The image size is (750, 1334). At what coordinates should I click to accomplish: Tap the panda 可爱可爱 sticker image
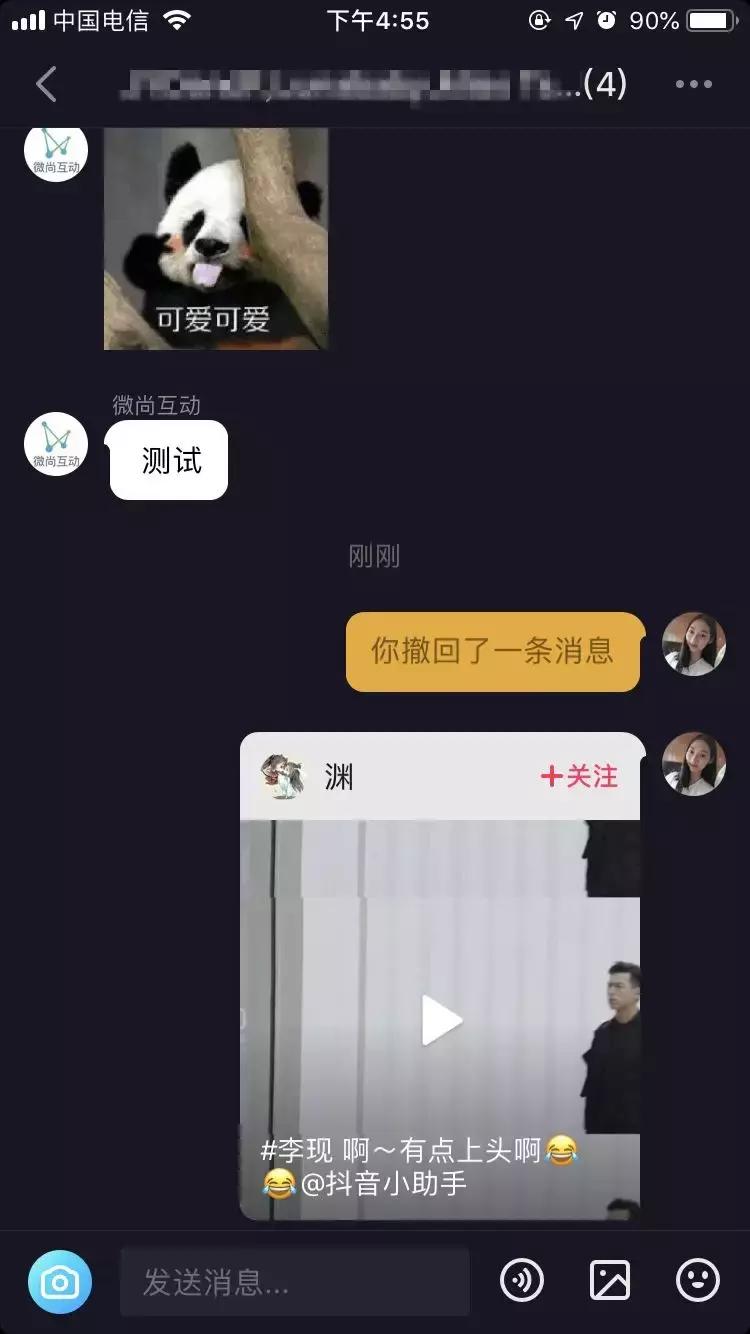point(215,240)
